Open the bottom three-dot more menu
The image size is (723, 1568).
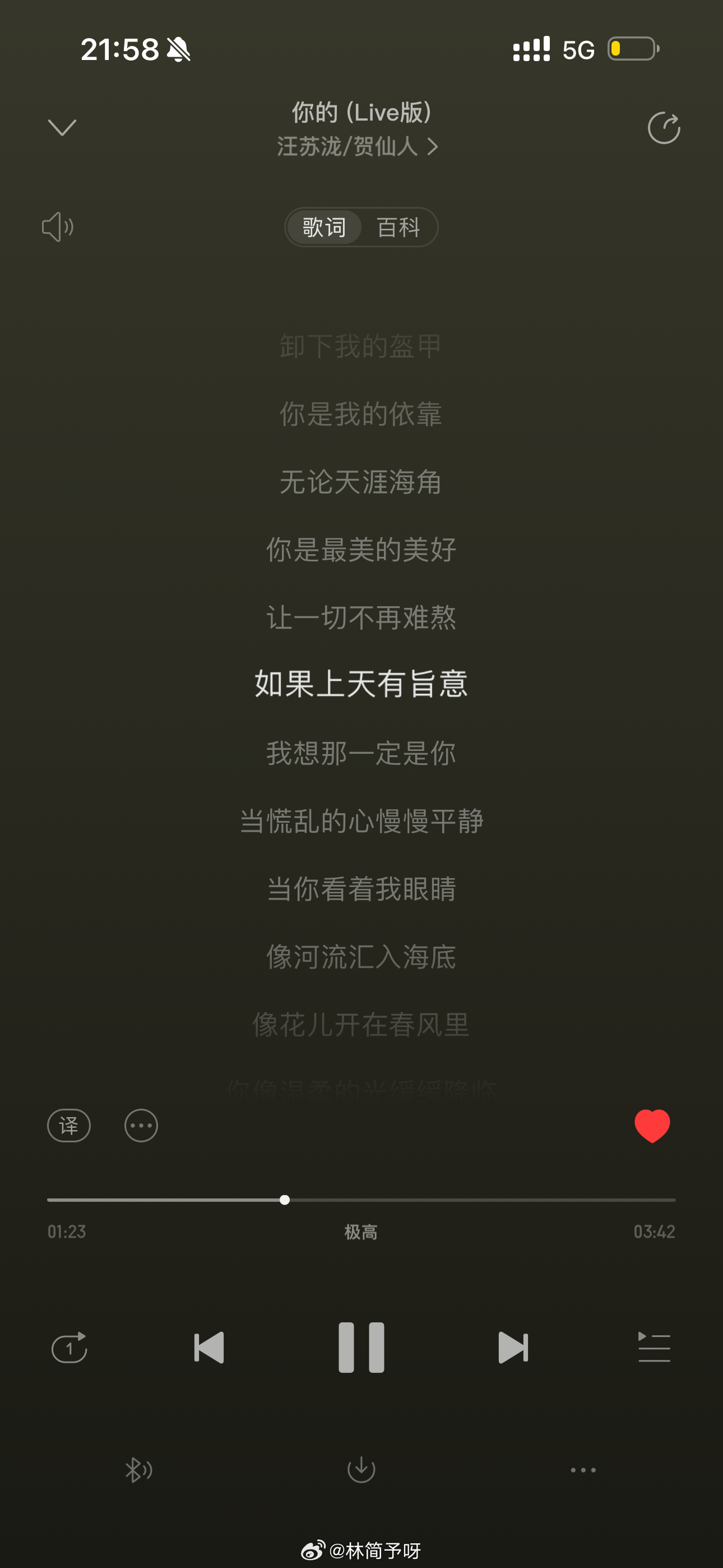click(x=583, y=1470)
